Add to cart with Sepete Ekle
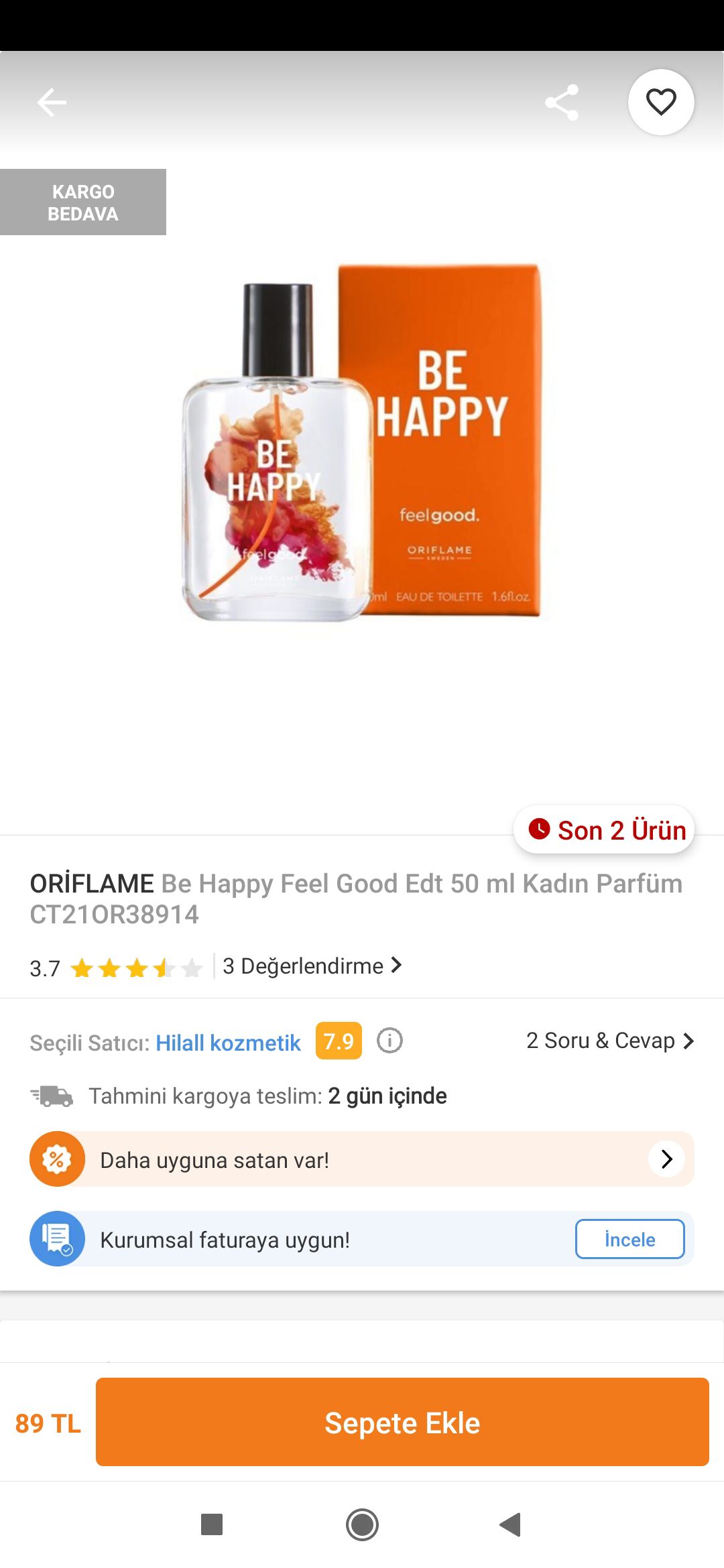 [x=402, y=1422]
